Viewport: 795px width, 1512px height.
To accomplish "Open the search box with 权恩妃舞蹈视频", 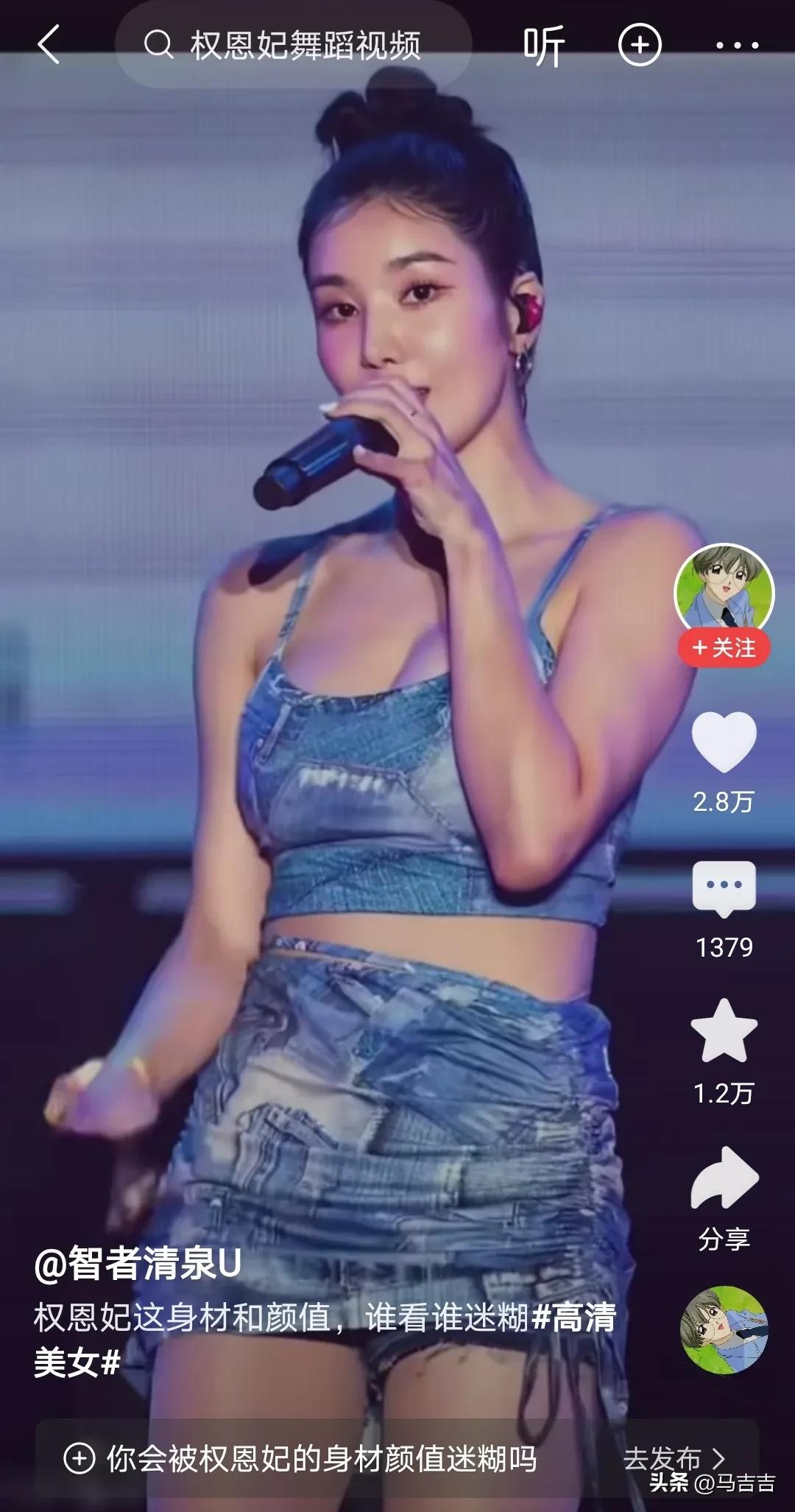I will point(293,46).
